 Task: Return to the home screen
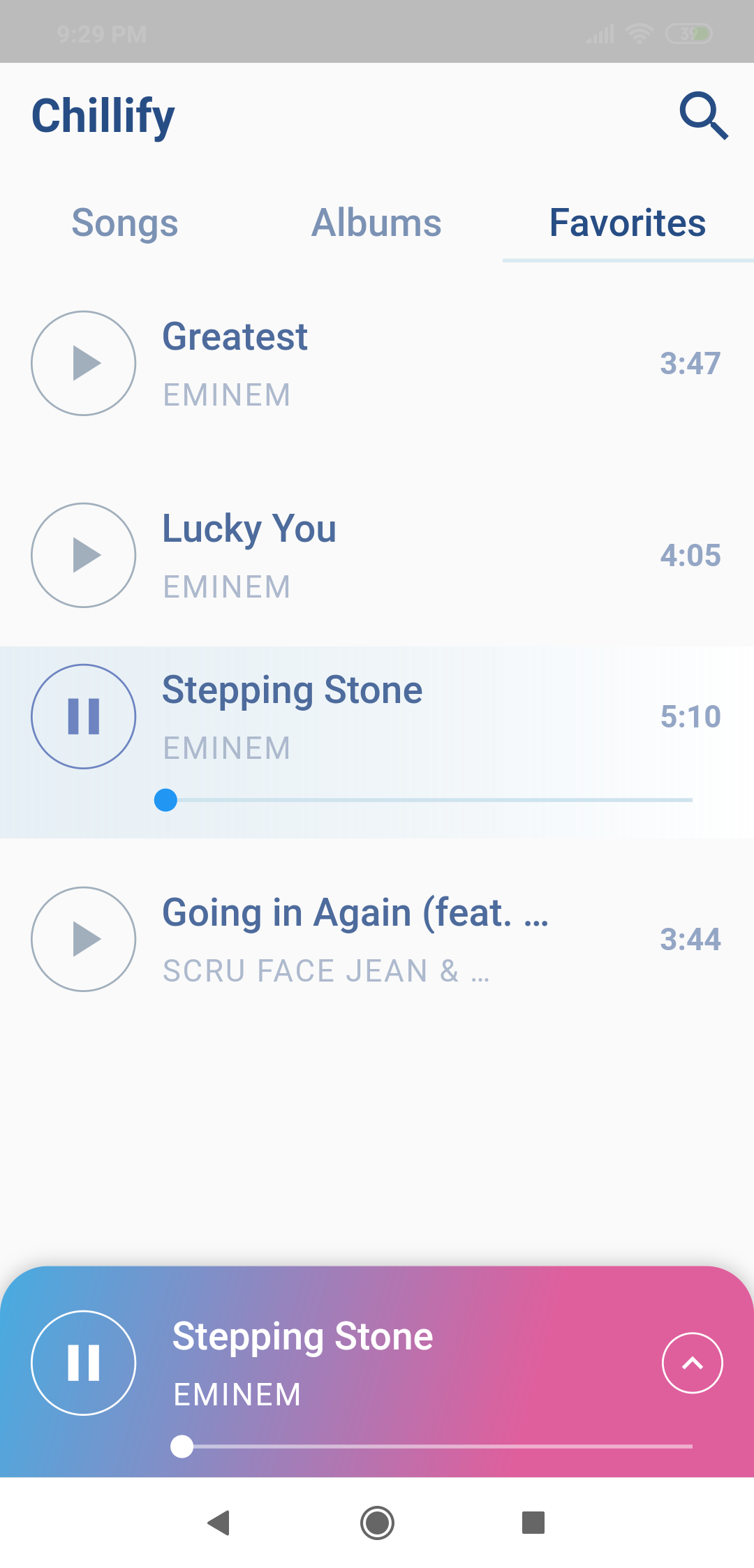[x=377, y=1522]
